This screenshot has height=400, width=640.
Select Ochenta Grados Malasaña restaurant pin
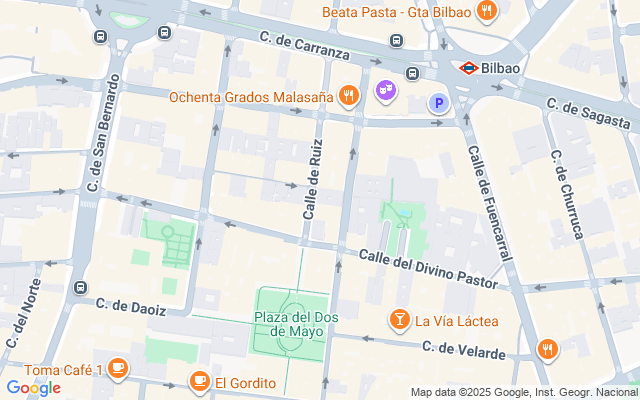click(348, 97)
